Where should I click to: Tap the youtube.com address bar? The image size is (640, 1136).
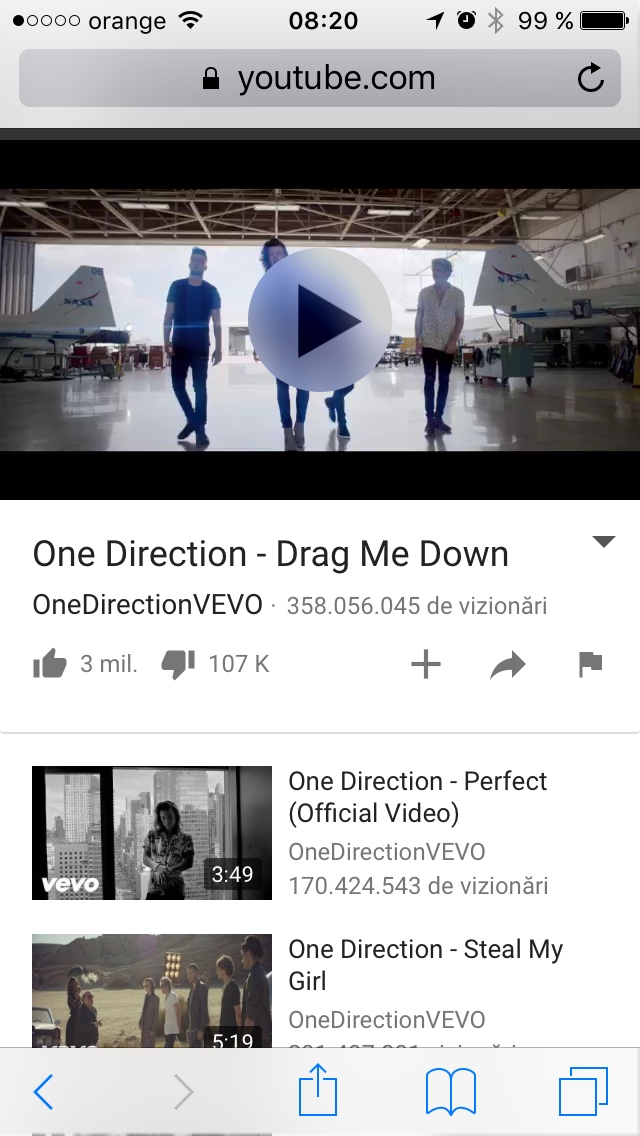(320, 78)
